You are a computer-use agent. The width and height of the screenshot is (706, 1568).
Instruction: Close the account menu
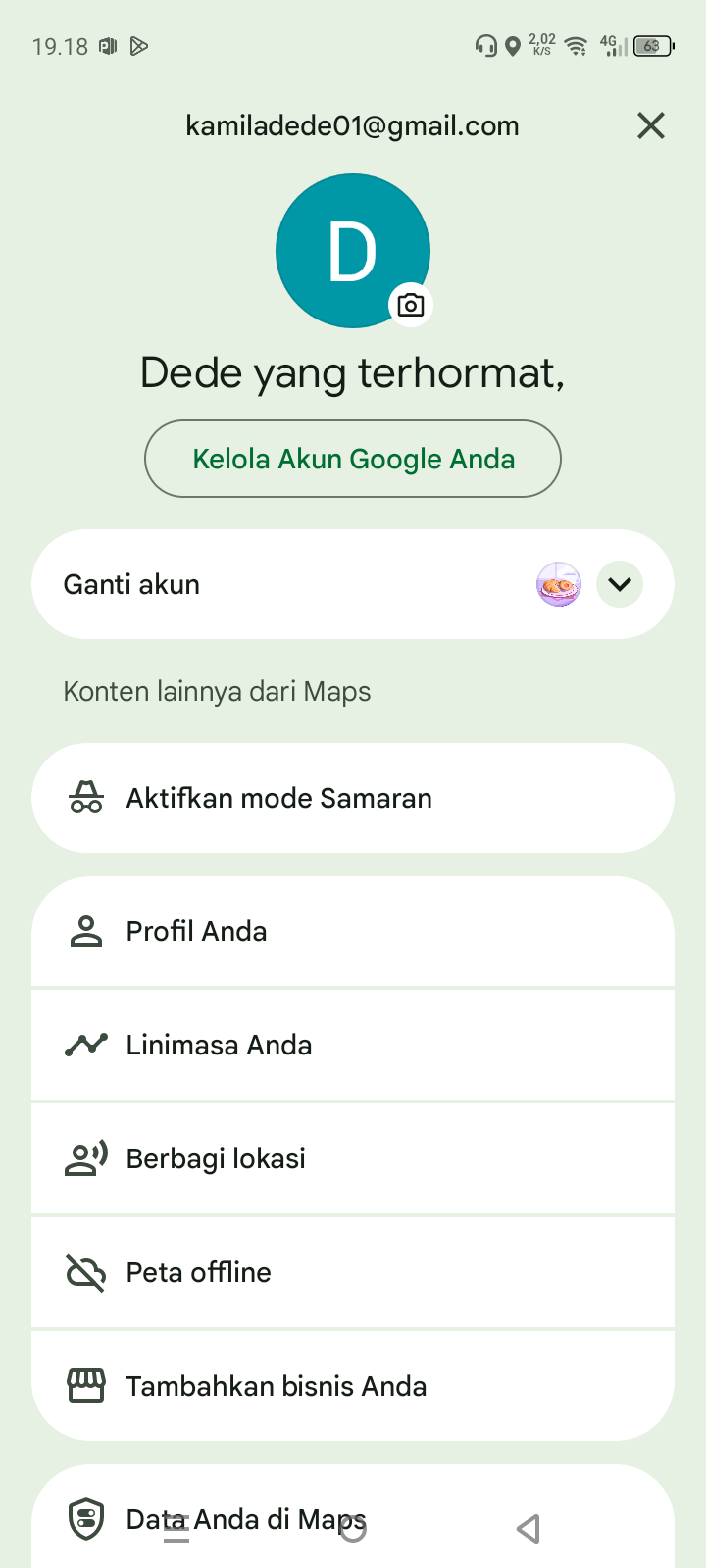[651, 125]
